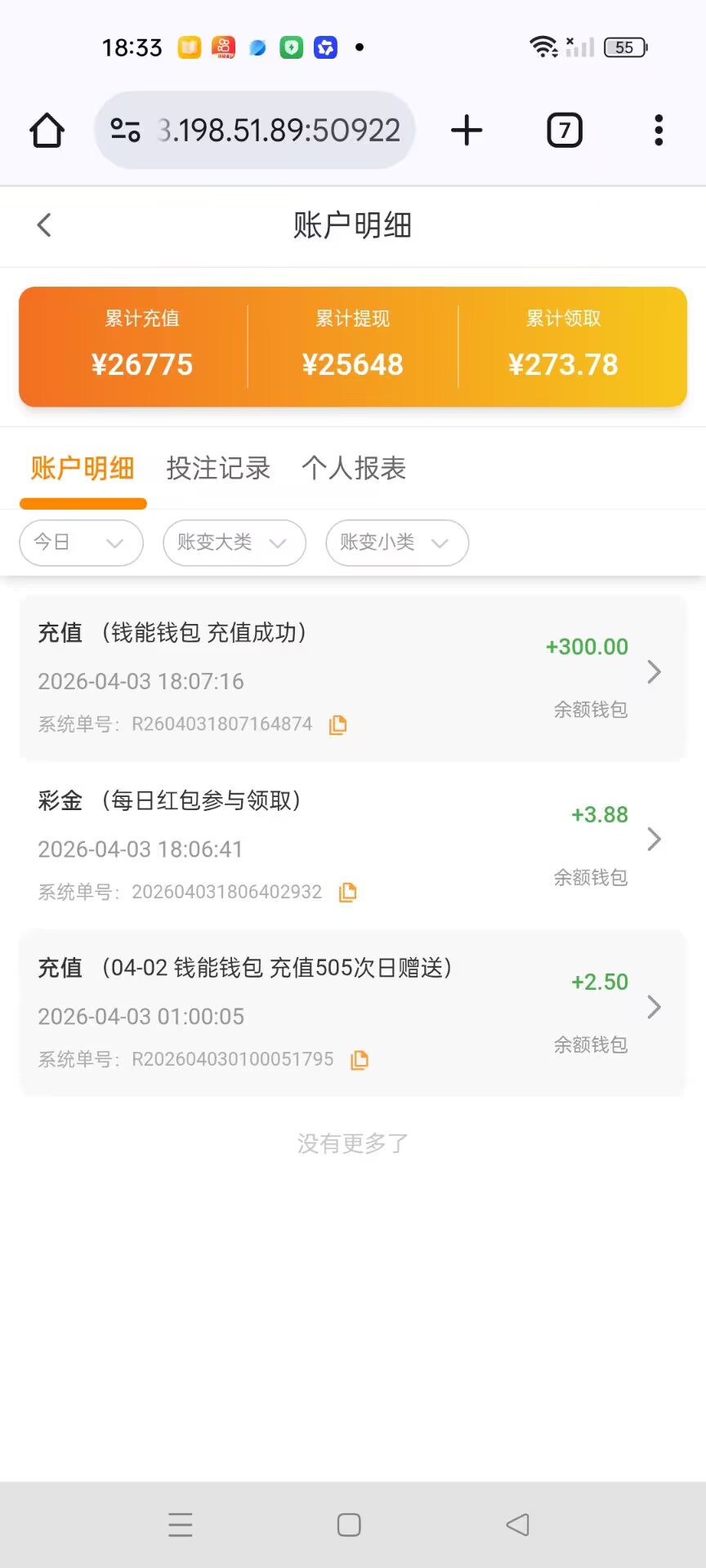
Task: Open the tab switcher showing 7
Action: coord(564,130)
